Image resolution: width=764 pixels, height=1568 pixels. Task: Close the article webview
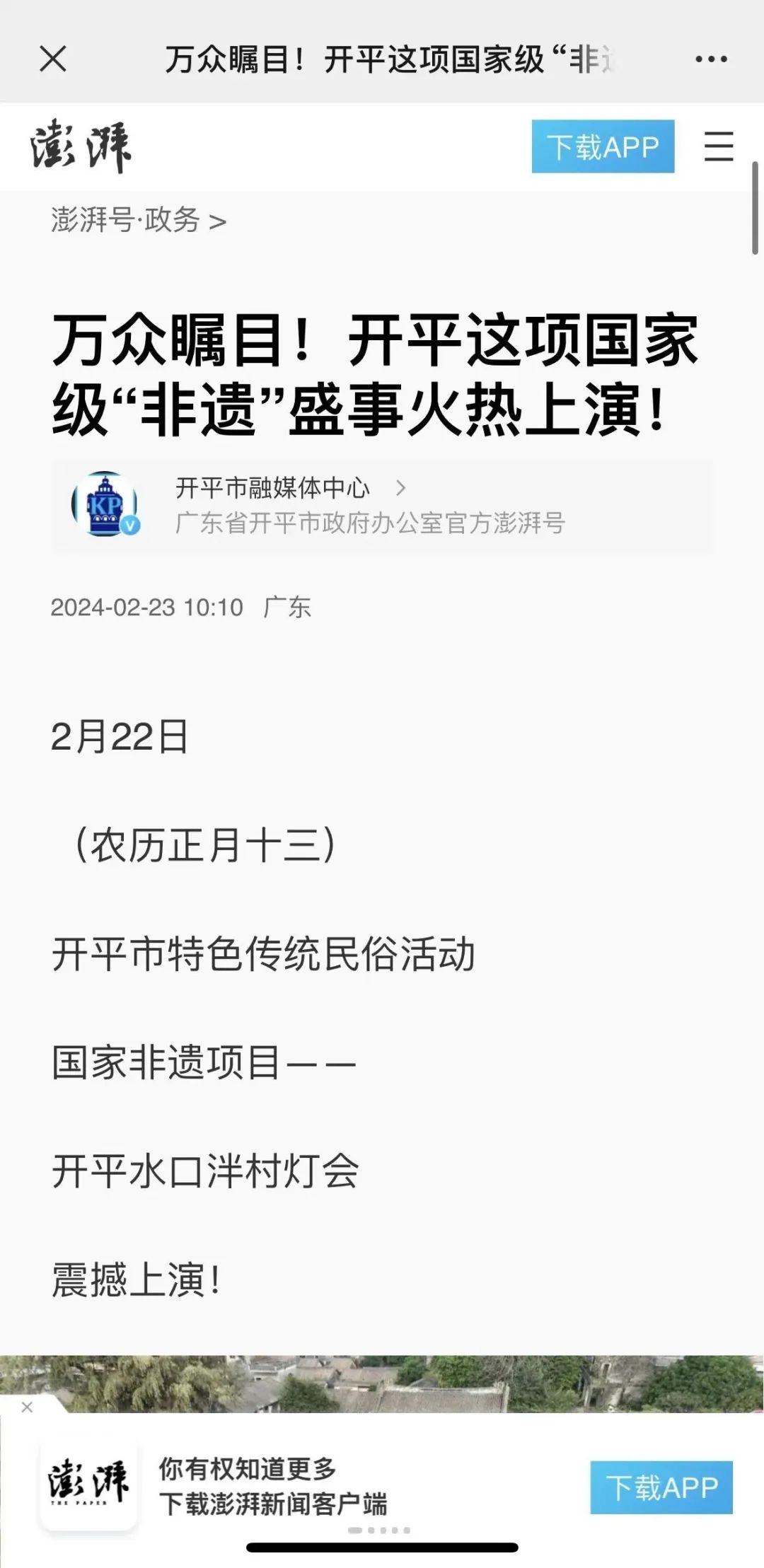53,59
